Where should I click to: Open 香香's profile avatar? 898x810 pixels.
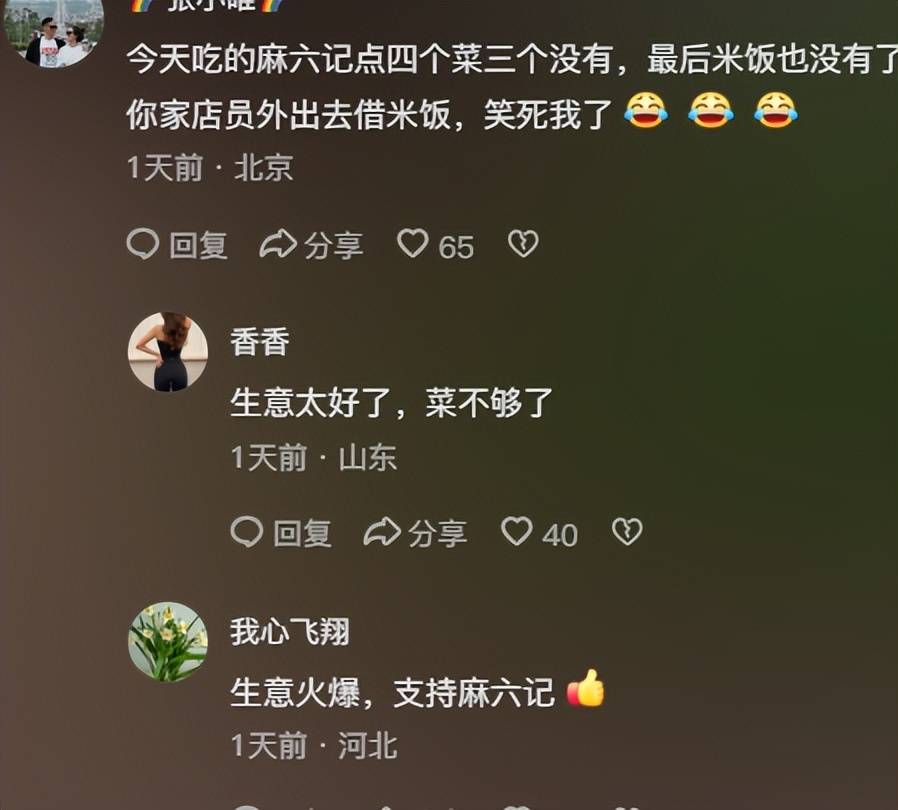click(168, 352)
